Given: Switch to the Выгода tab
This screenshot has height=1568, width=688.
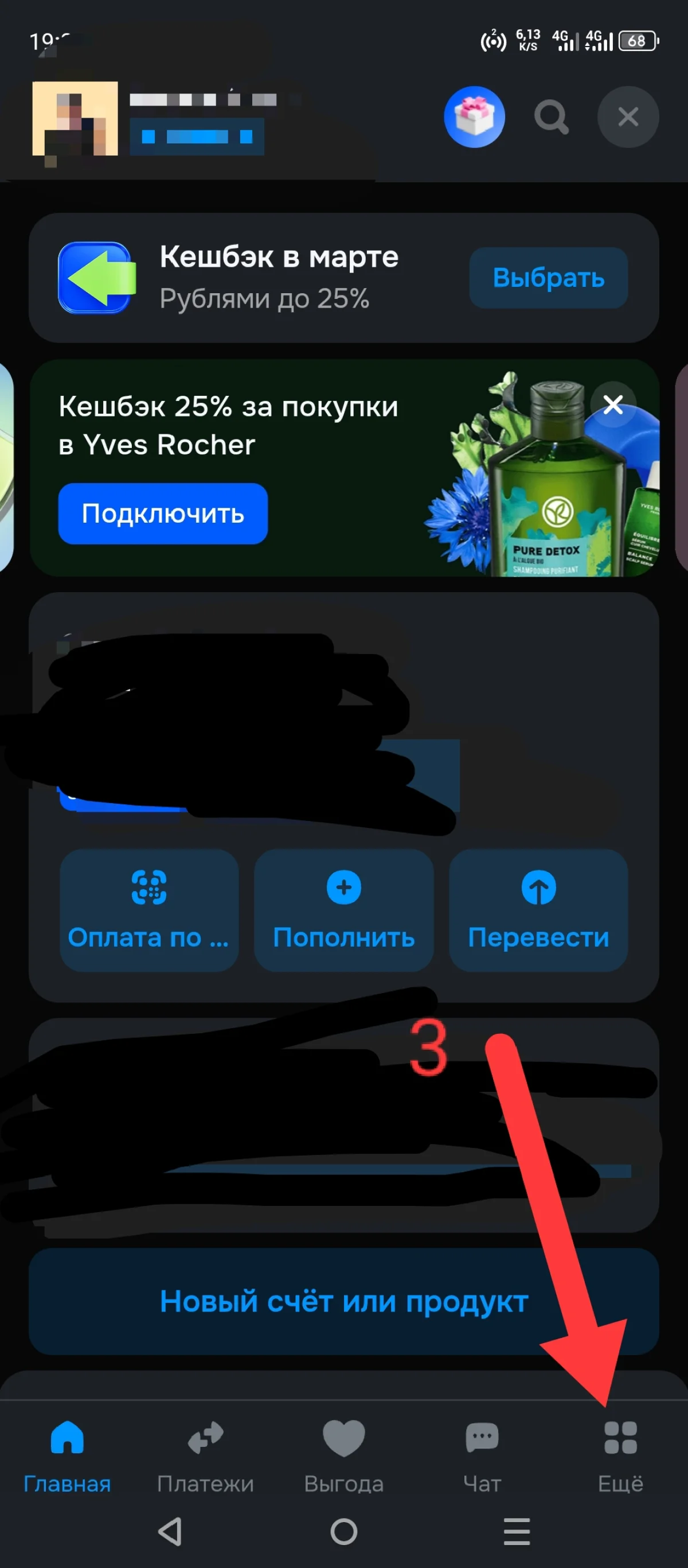Looking at the screenshot, I should (x=343, y=1456).
